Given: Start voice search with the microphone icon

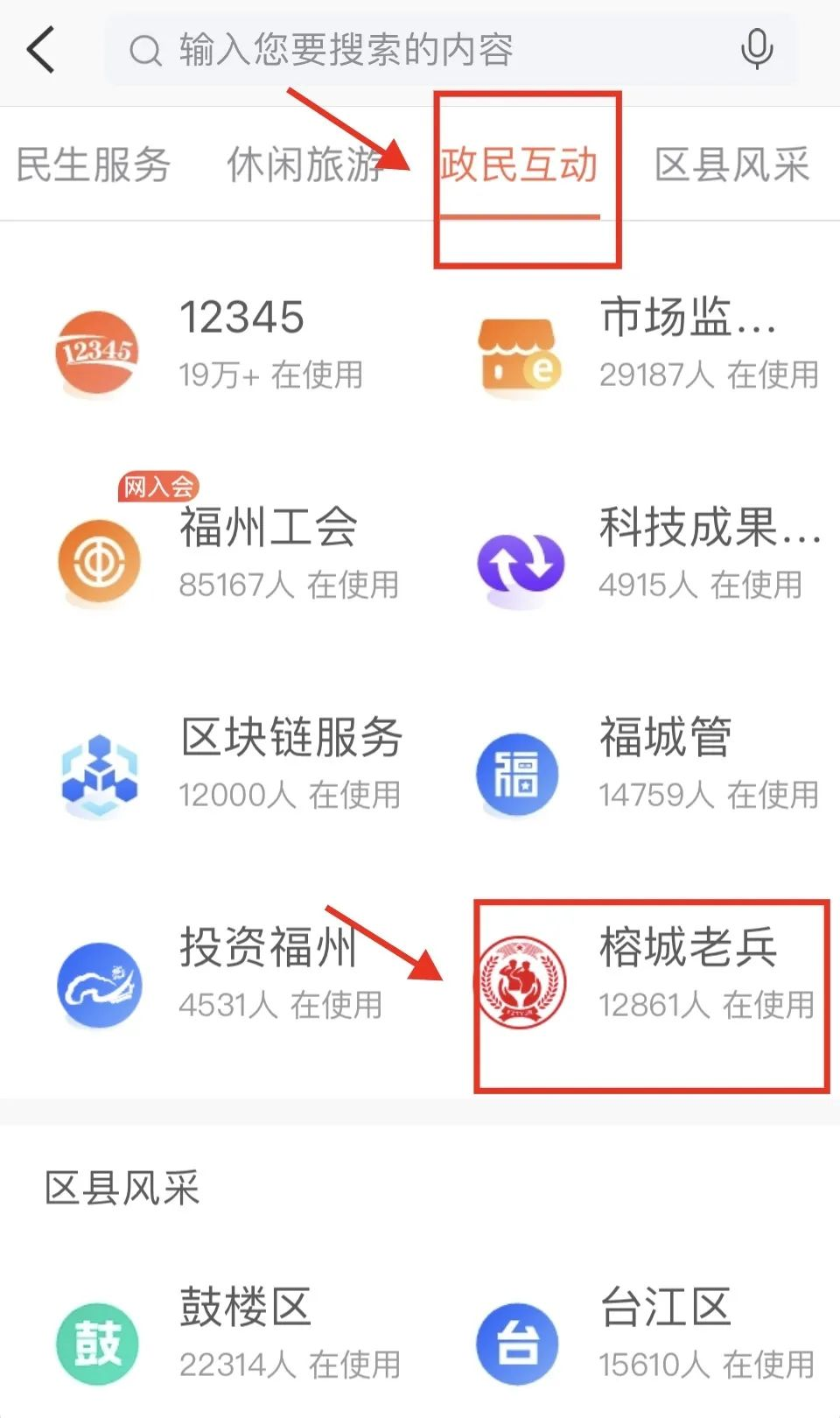Looking at the screenshot, I should tap(756, 49).
